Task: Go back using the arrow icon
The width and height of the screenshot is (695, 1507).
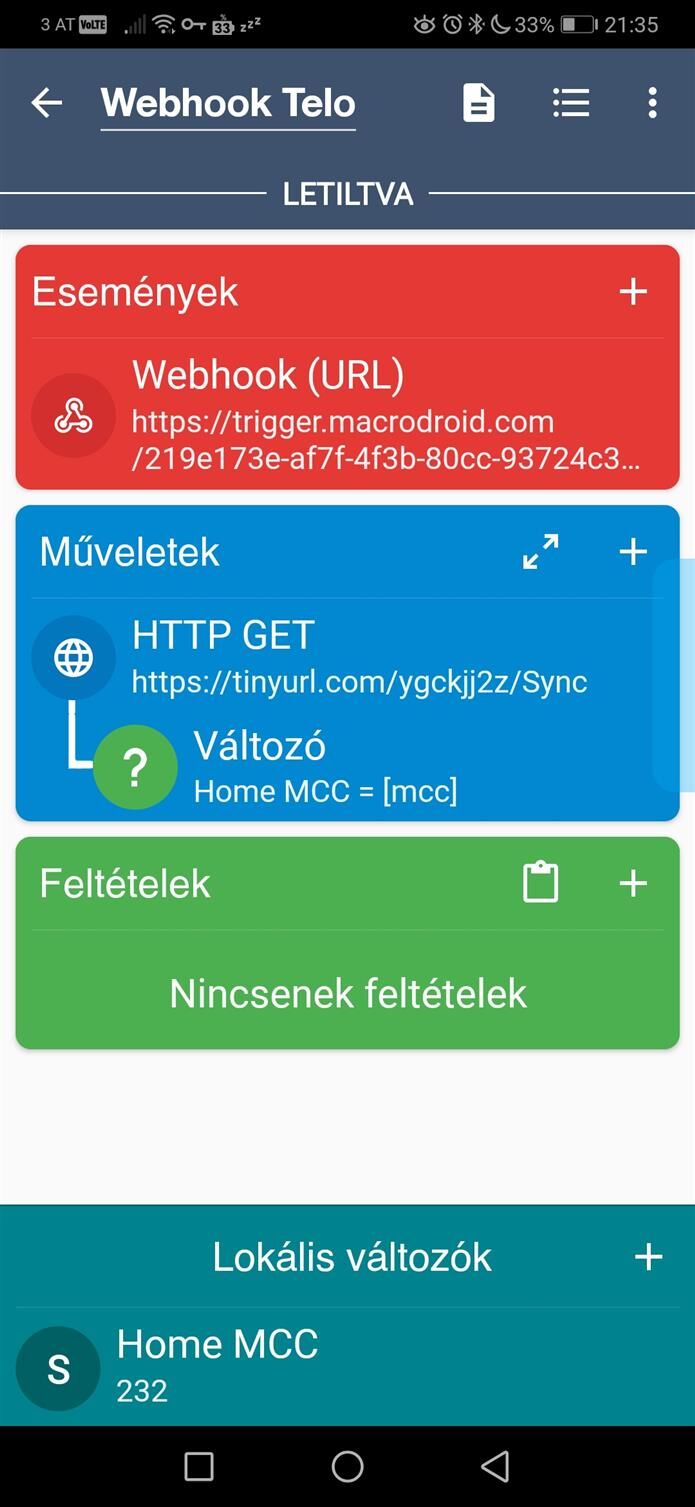Action: (x=47, y=103)
